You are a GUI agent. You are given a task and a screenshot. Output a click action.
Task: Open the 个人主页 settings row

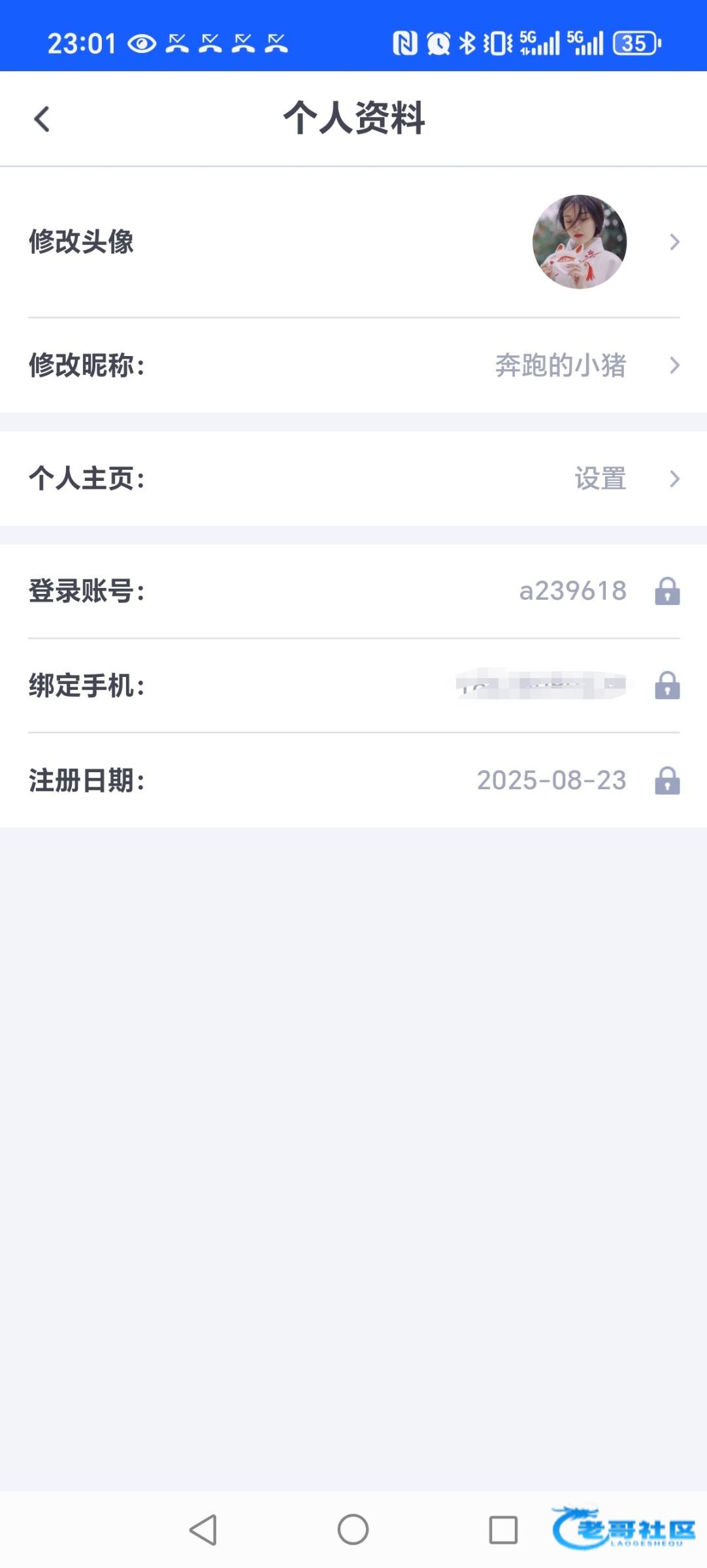pyautogui.click(x=354, y=478)
